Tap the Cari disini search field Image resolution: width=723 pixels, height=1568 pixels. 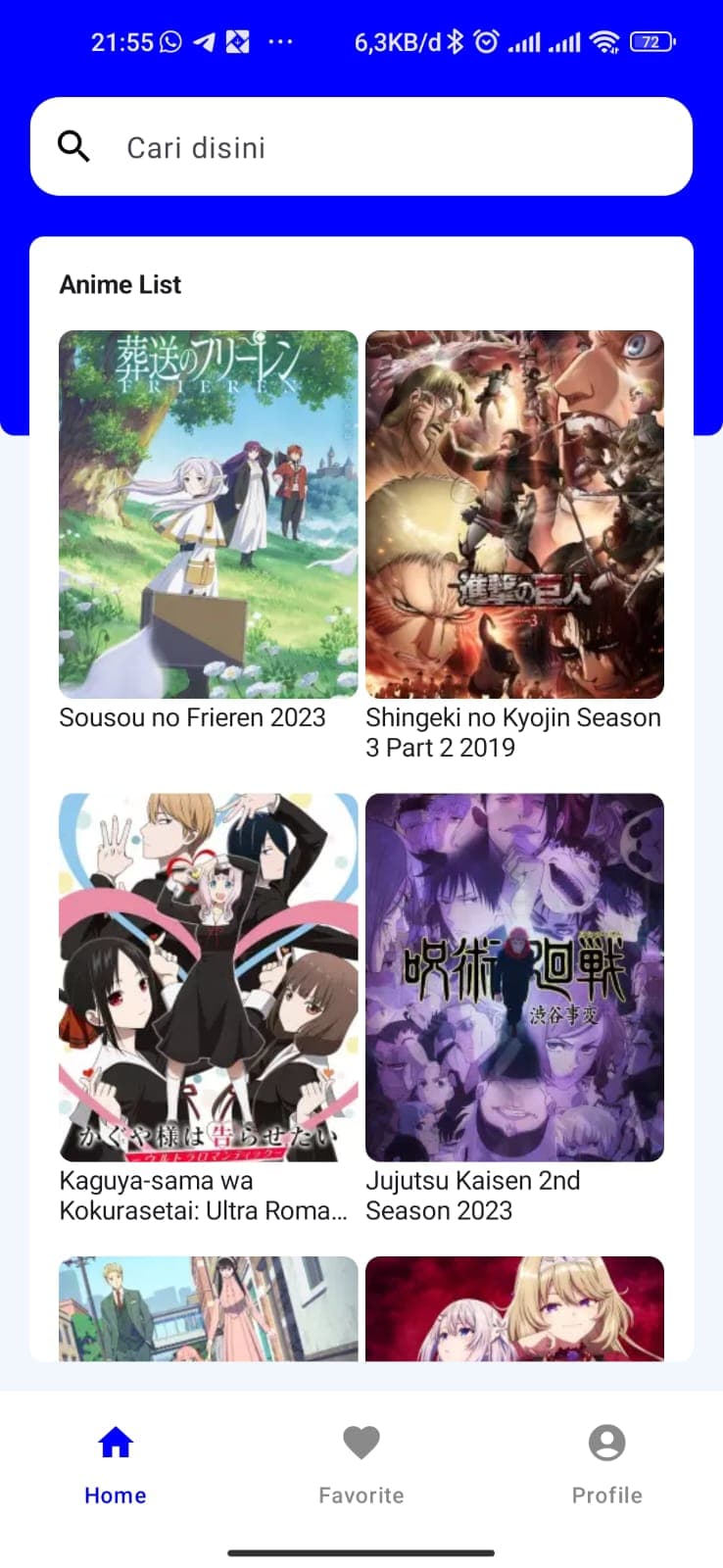pos(392,147)
